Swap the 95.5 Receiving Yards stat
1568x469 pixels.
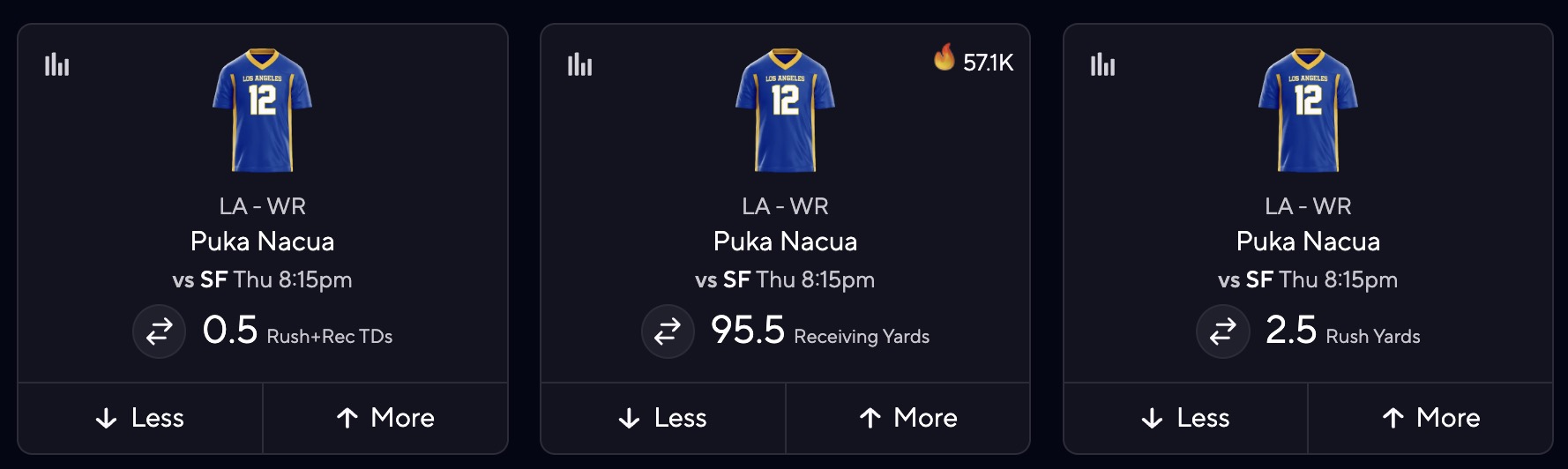point(668,331)
